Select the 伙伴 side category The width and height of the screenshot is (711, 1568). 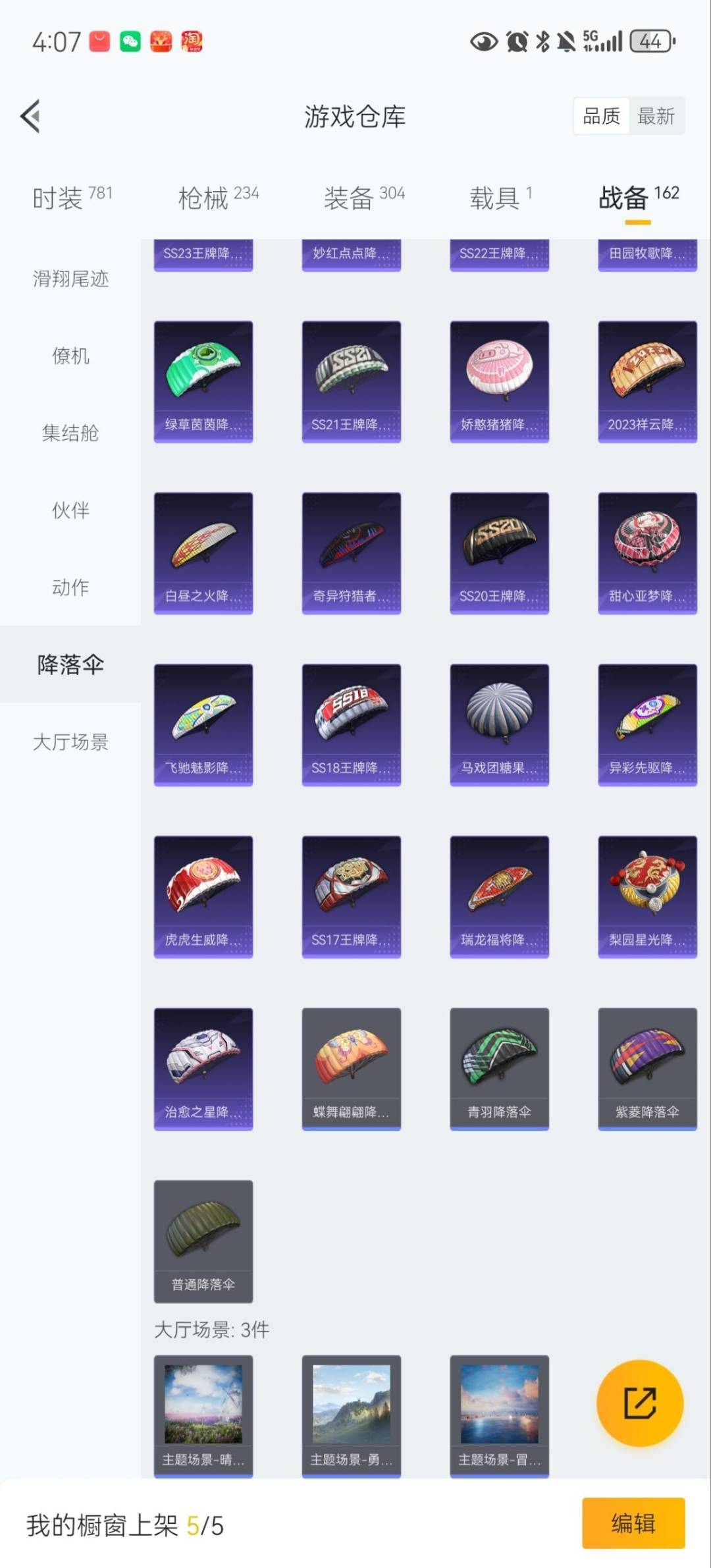(x=70, y=510)
